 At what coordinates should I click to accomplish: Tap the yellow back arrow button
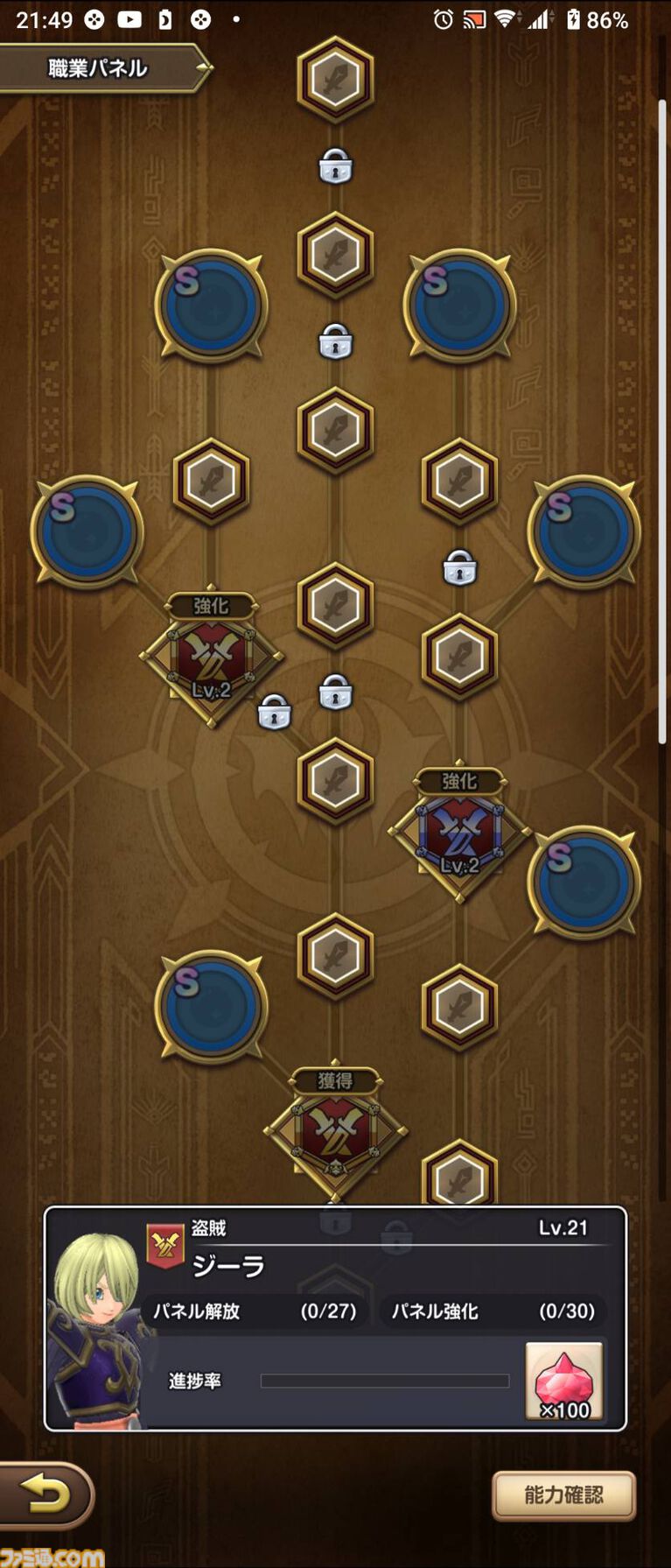[45, 1494]
